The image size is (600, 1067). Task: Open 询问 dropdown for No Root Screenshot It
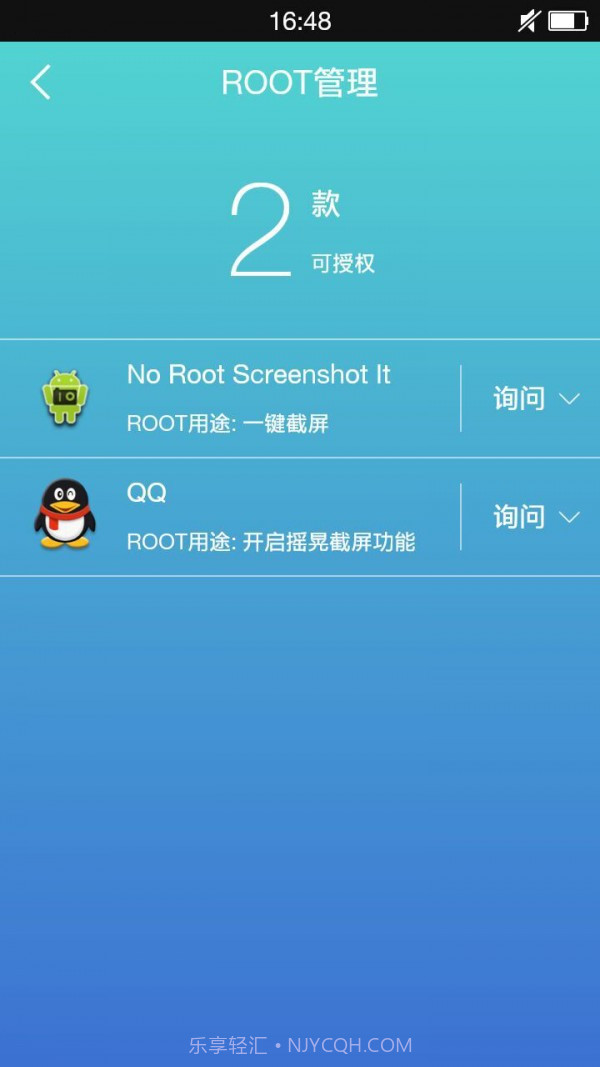point(535,399)
